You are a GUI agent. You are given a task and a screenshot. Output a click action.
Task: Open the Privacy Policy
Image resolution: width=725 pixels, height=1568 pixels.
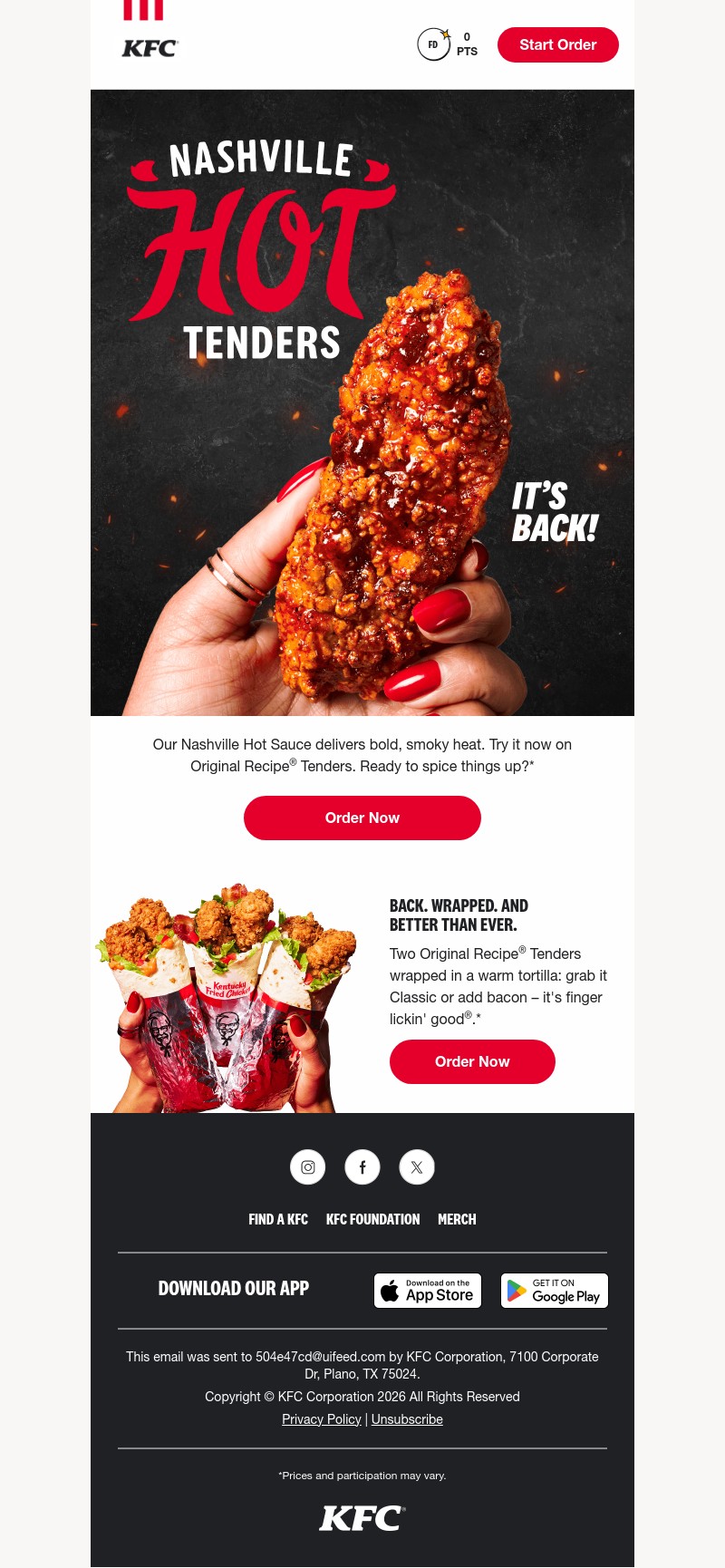click(x=322, y=1418)
